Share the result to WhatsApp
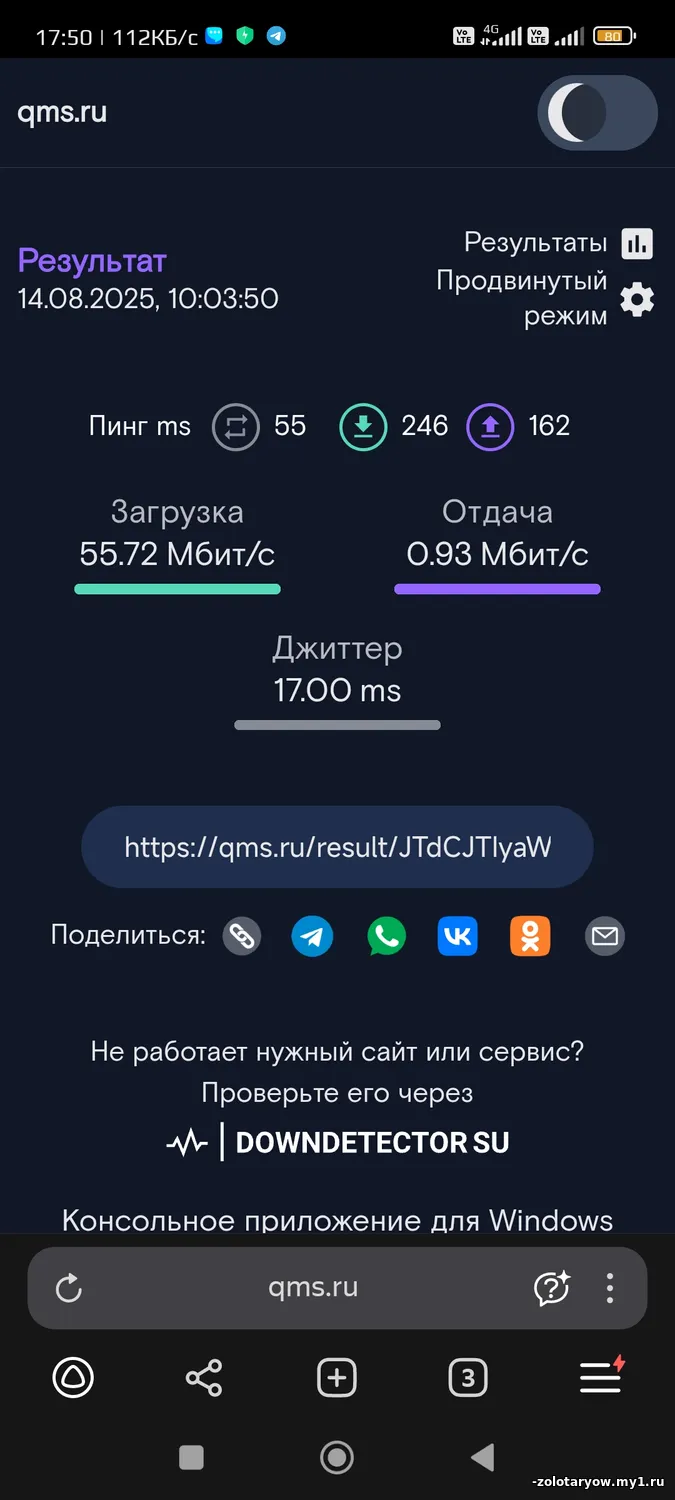The height and width of the screenshot is (1500, 675). (x=386, y=936)
